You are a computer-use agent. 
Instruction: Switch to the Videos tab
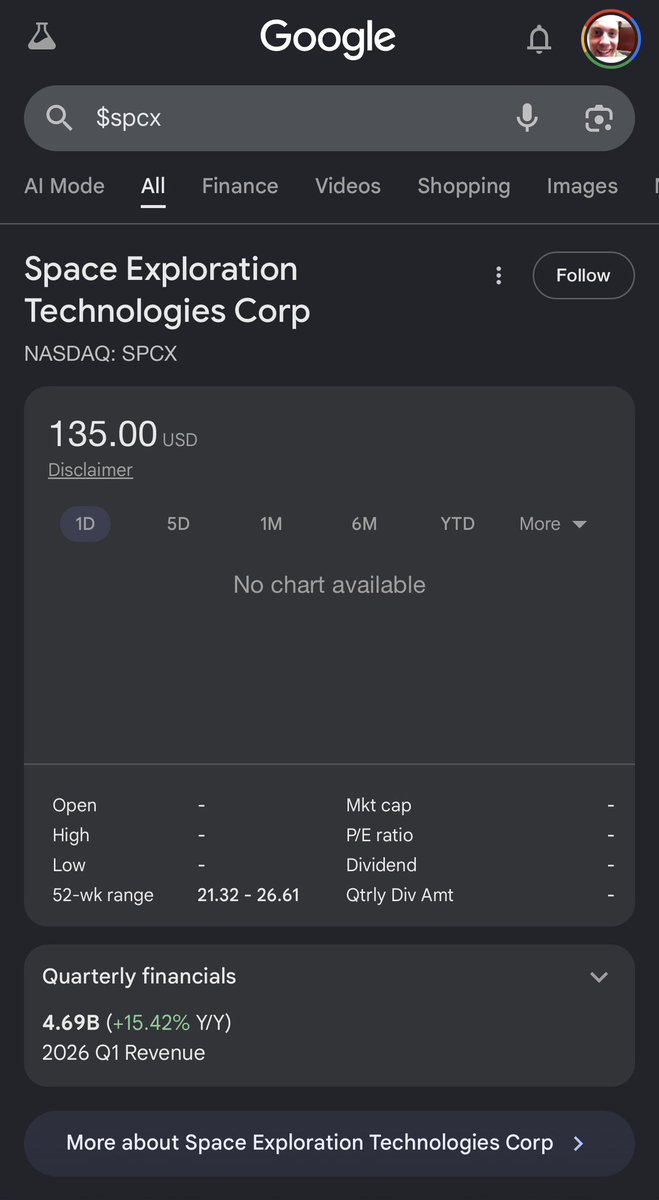tap(348, 186)
